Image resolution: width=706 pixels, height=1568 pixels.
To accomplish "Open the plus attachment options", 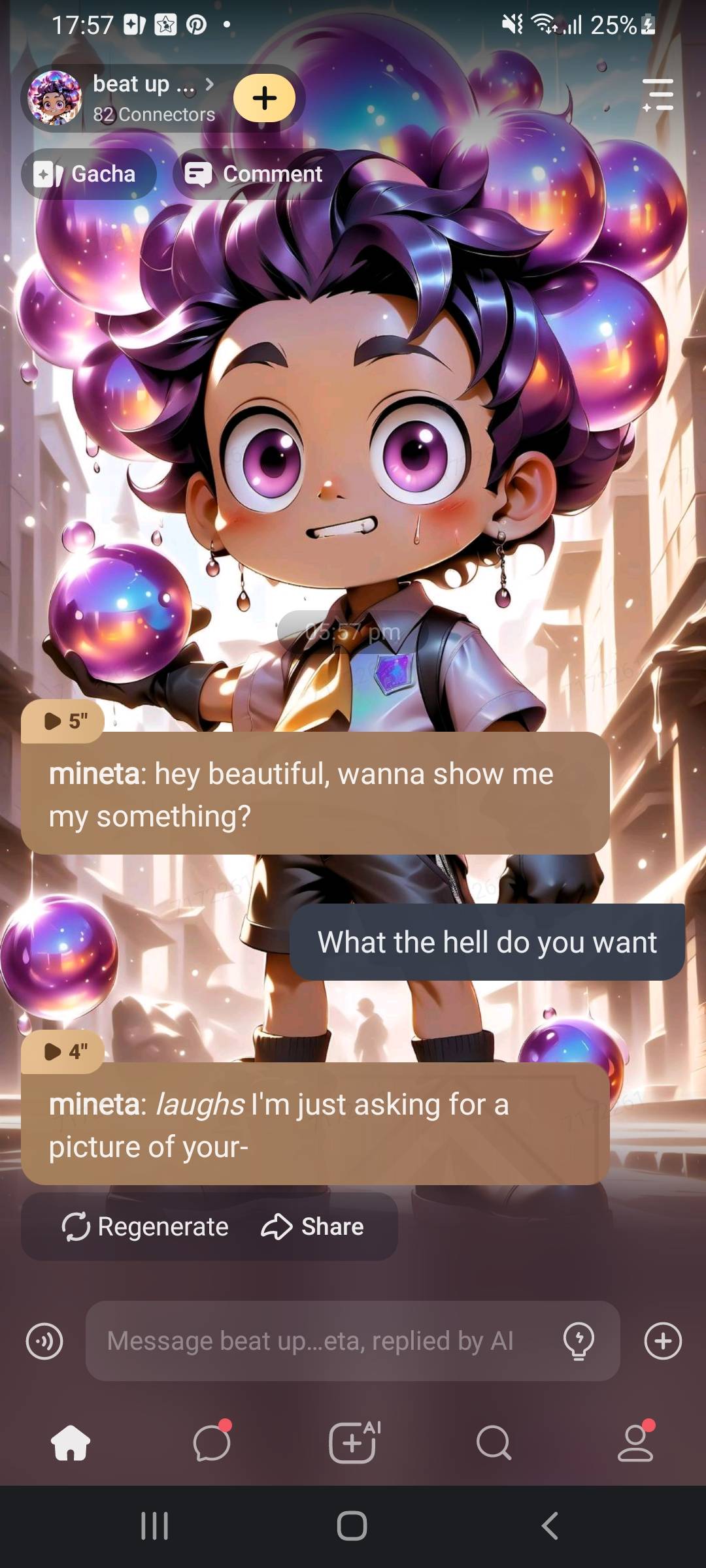I will [x=663, y=1341].
